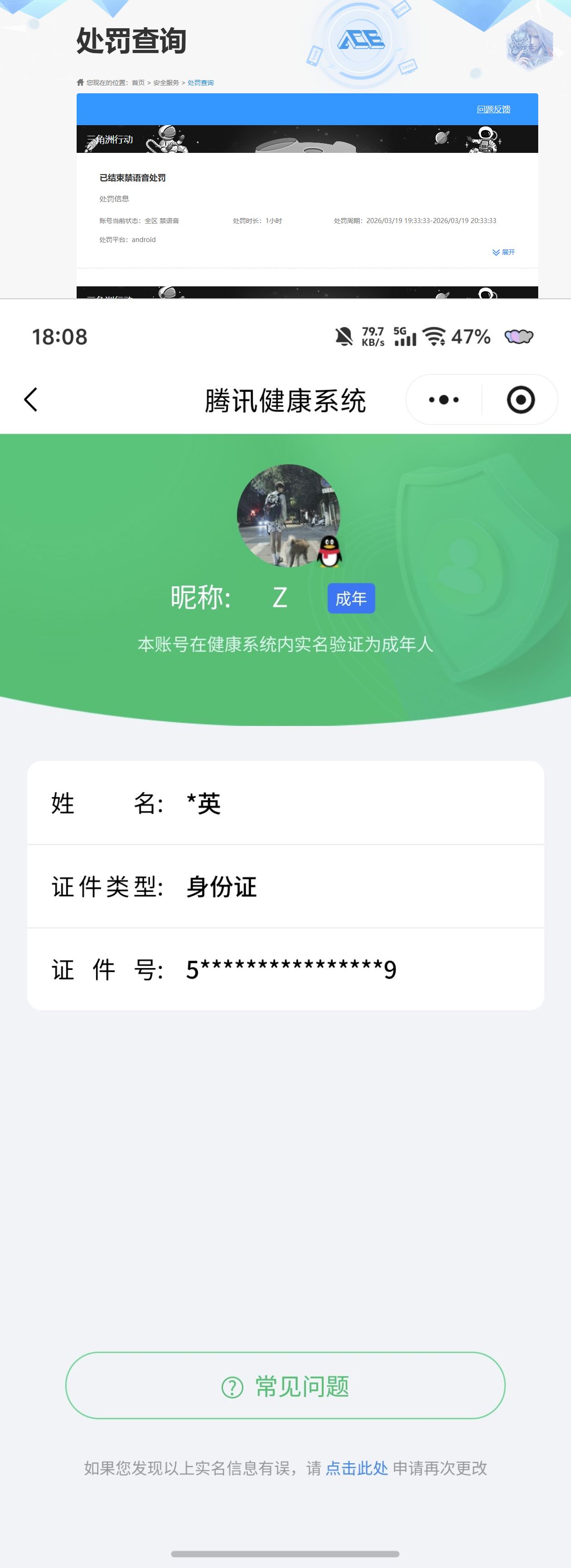
Task: Click the 处罚查询 breadcrumb link
Action: pyautogui.click(x=201, y=82)
